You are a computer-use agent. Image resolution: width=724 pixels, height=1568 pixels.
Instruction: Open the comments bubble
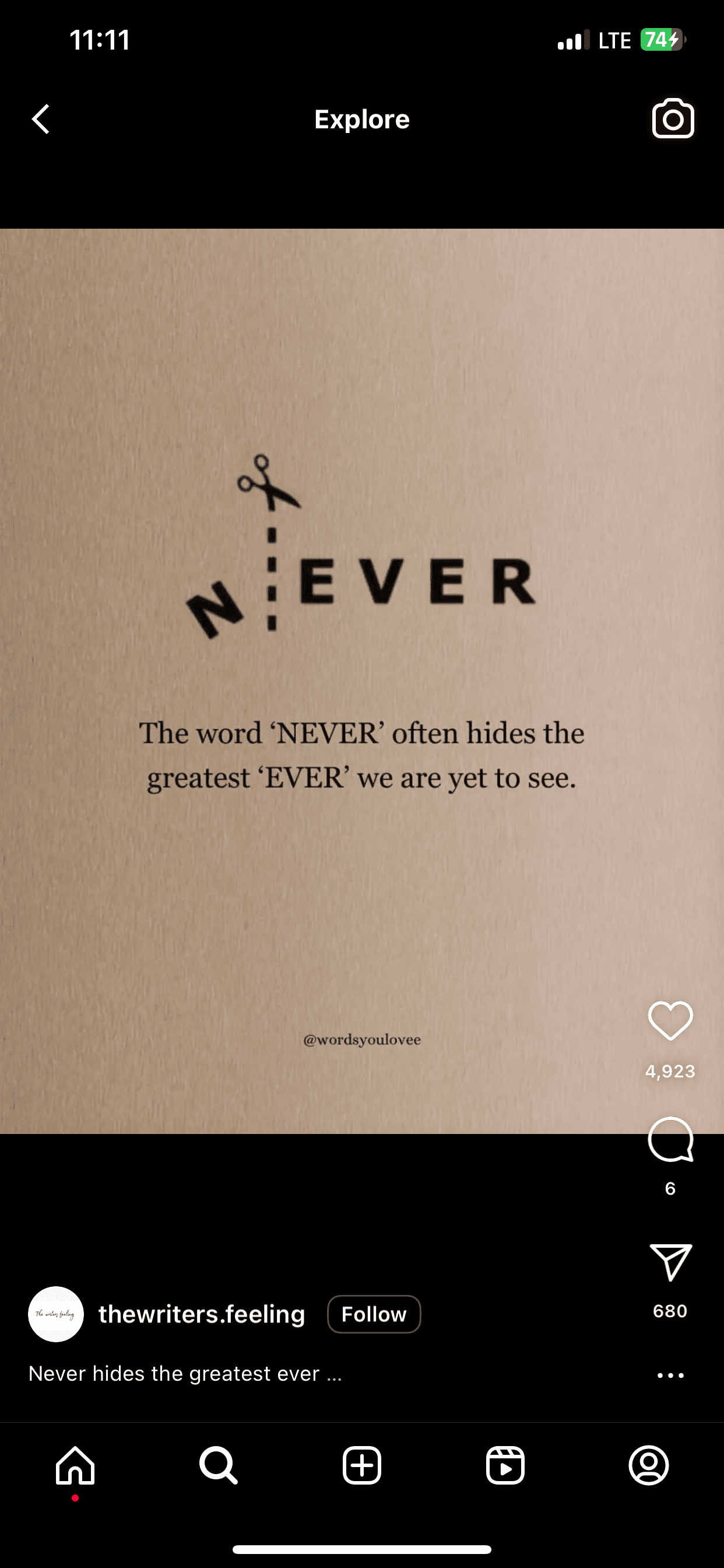click(670, 1140)
